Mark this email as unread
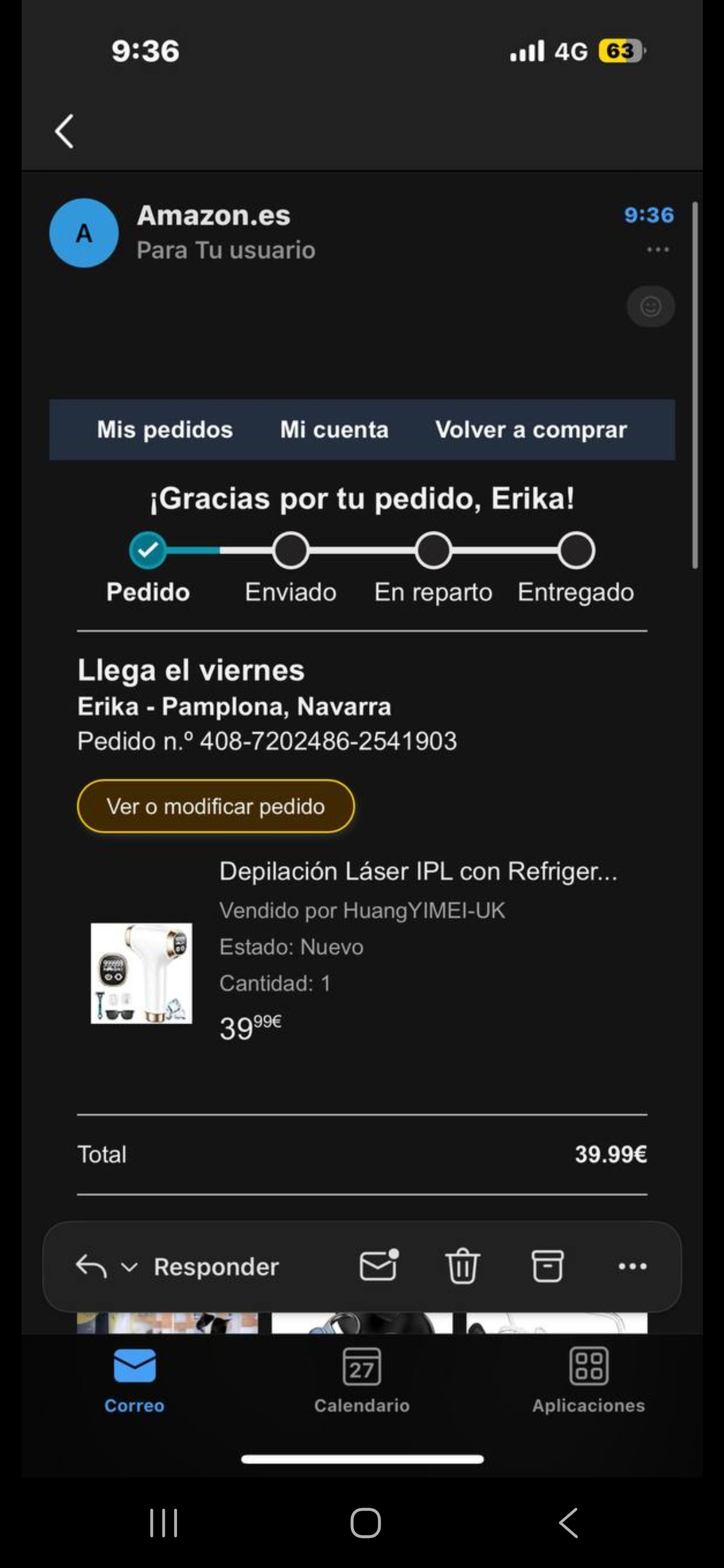This screenshot has height=1568, width=724. tap(379, 1266)
